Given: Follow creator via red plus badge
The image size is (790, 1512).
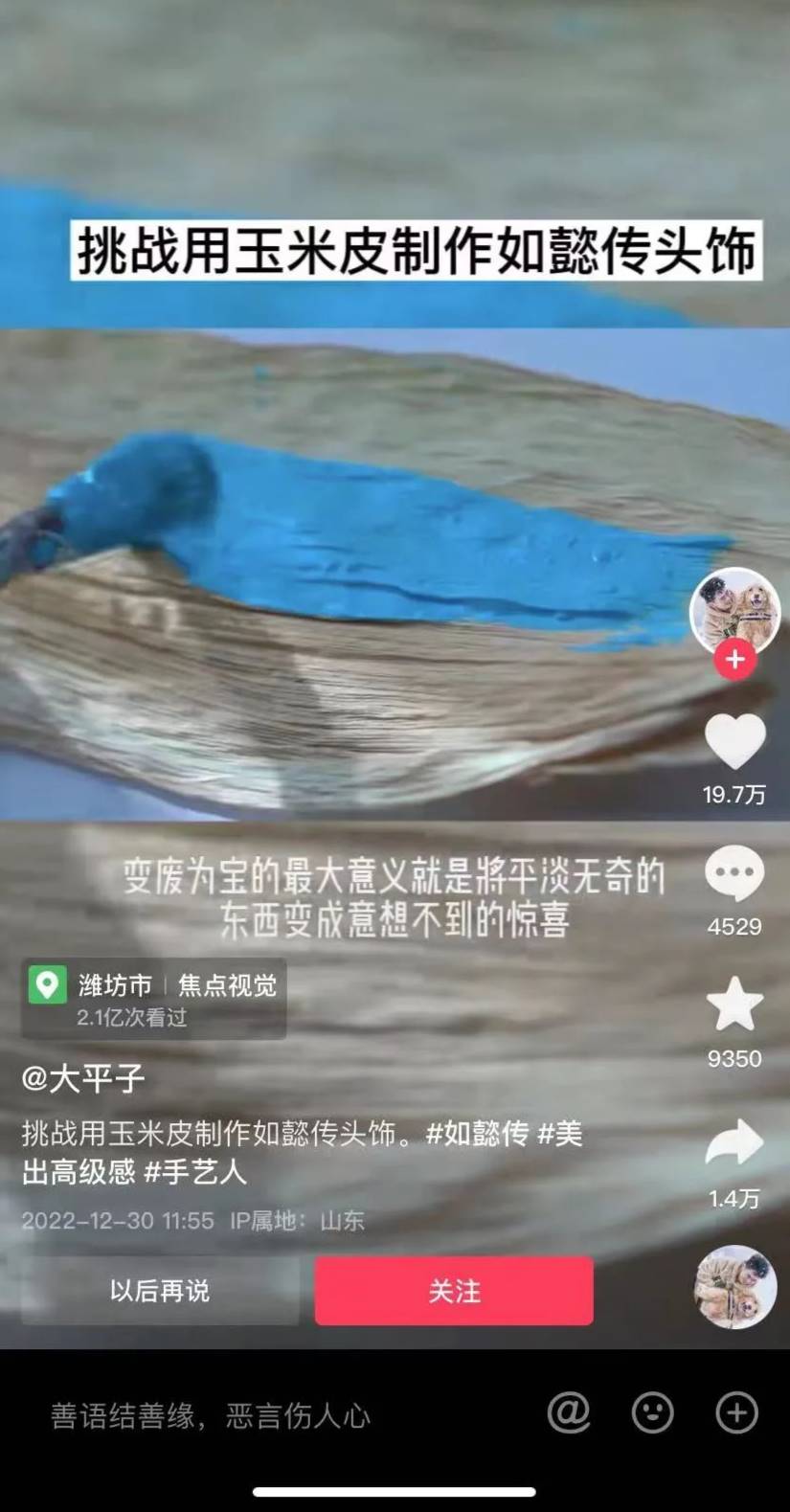Looking at the screenshot, I should pyautogui.click(x=734, y=660).
